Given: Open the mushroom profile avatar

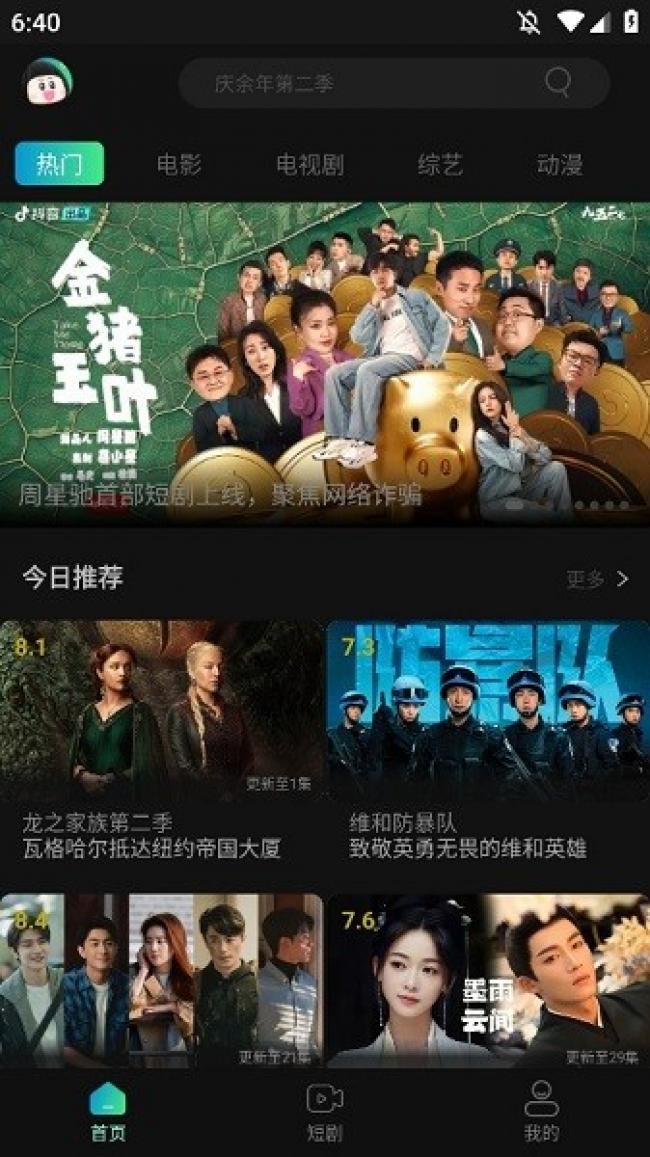Looking at the screenshot, I should (49, 82).
